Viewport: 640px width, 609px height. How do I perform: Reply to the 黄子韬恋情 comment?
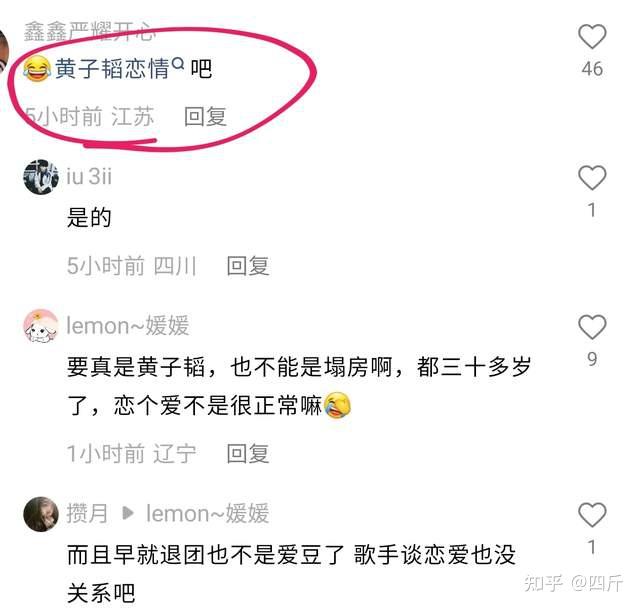[x=205, y=116]
